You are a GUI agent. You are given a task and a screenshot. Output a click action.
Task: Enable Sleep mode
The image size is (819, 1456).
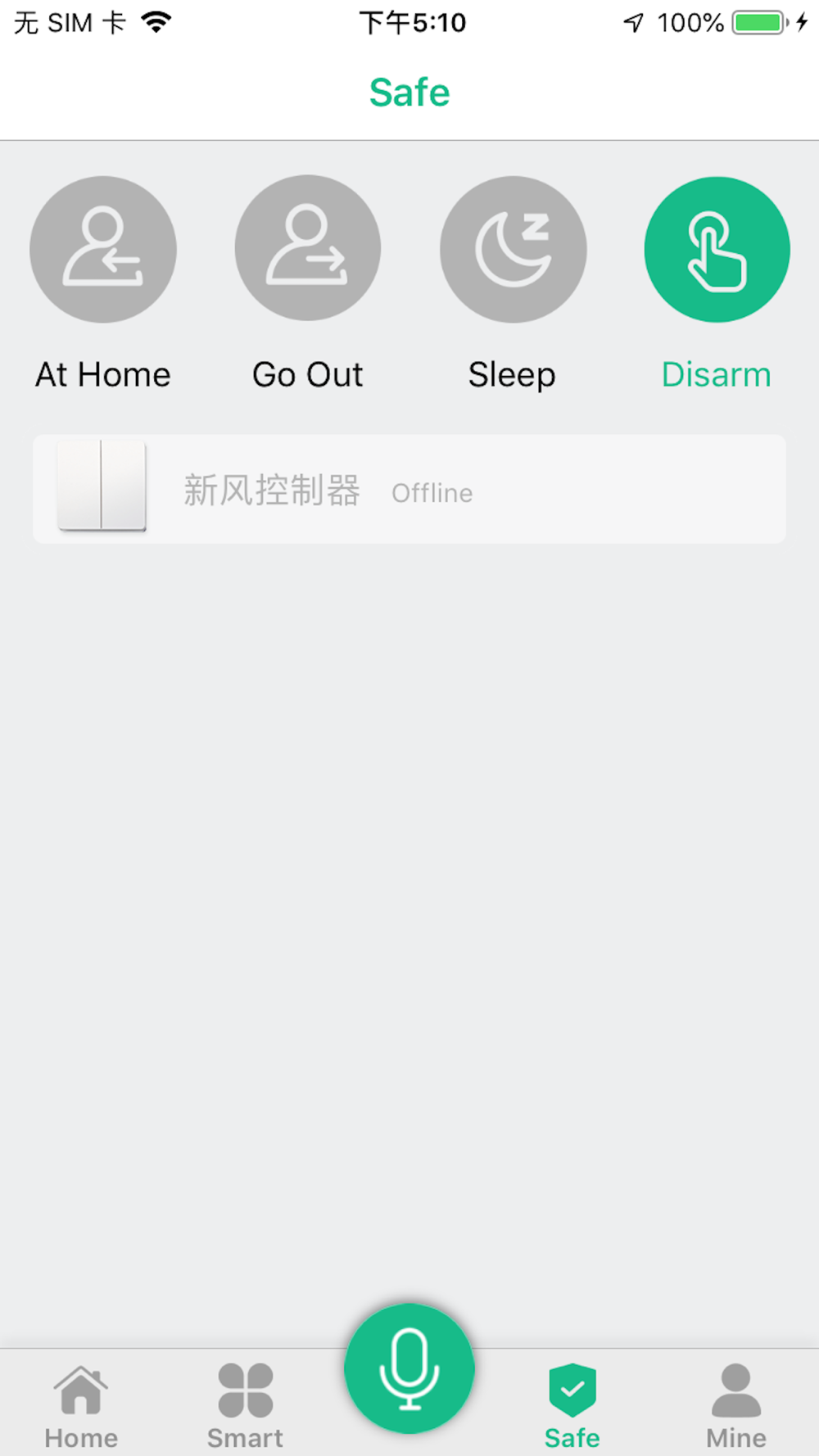tap(513, 249)
